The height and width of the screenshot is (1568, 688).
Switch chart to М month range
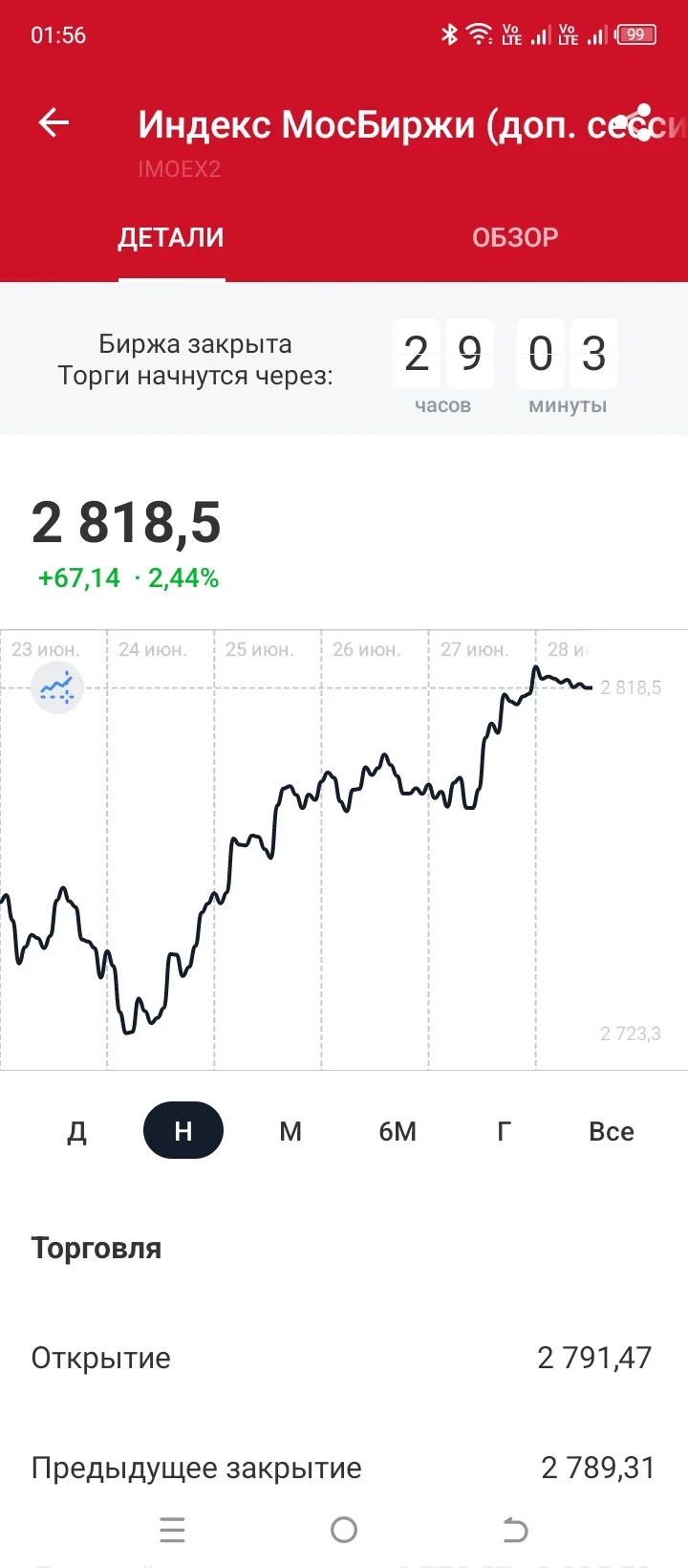[290, 1131]
